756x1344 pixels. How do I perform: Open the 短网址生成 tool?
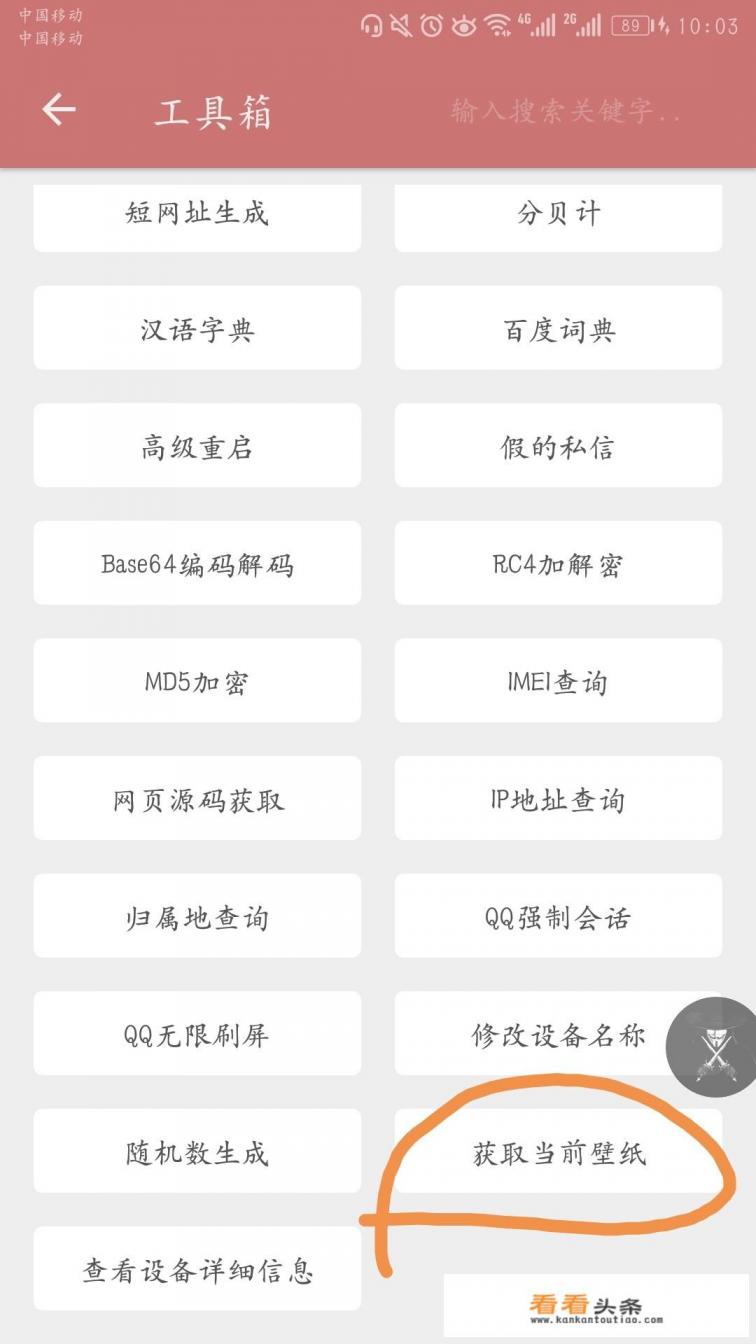(197, 217)
